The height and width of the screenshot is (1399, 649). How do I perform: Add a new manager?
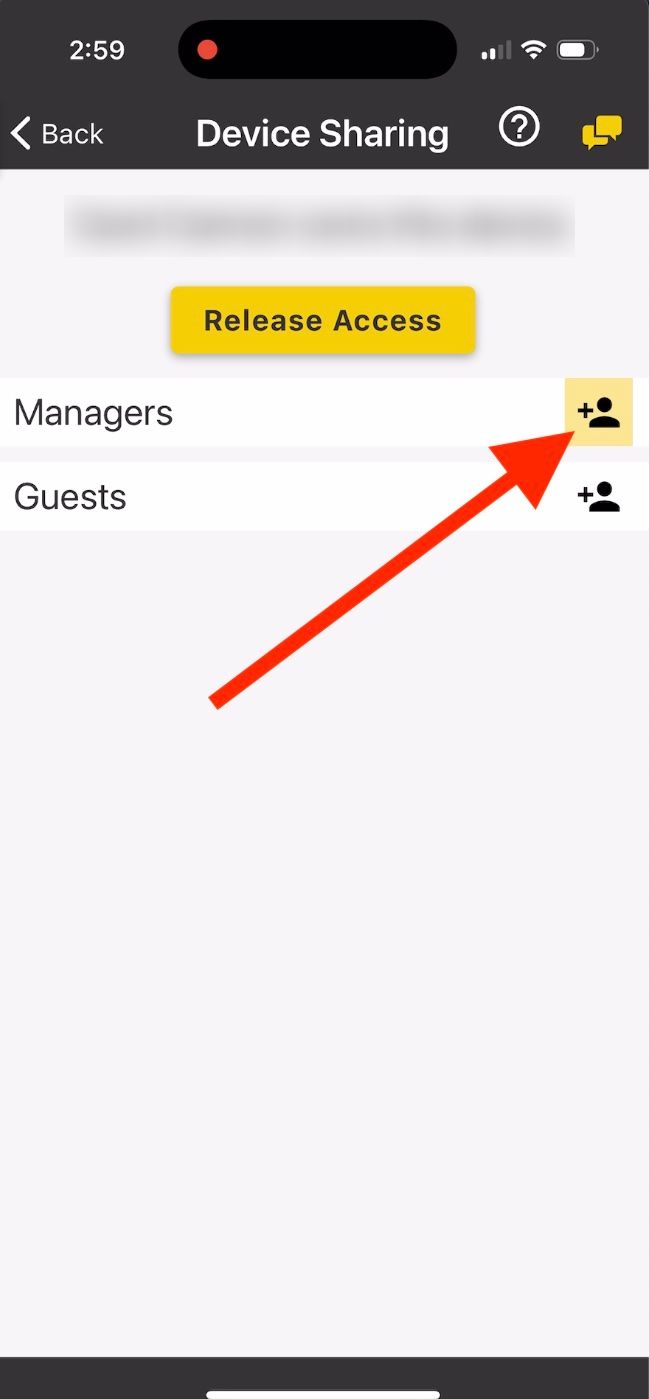tap(599, 412)
